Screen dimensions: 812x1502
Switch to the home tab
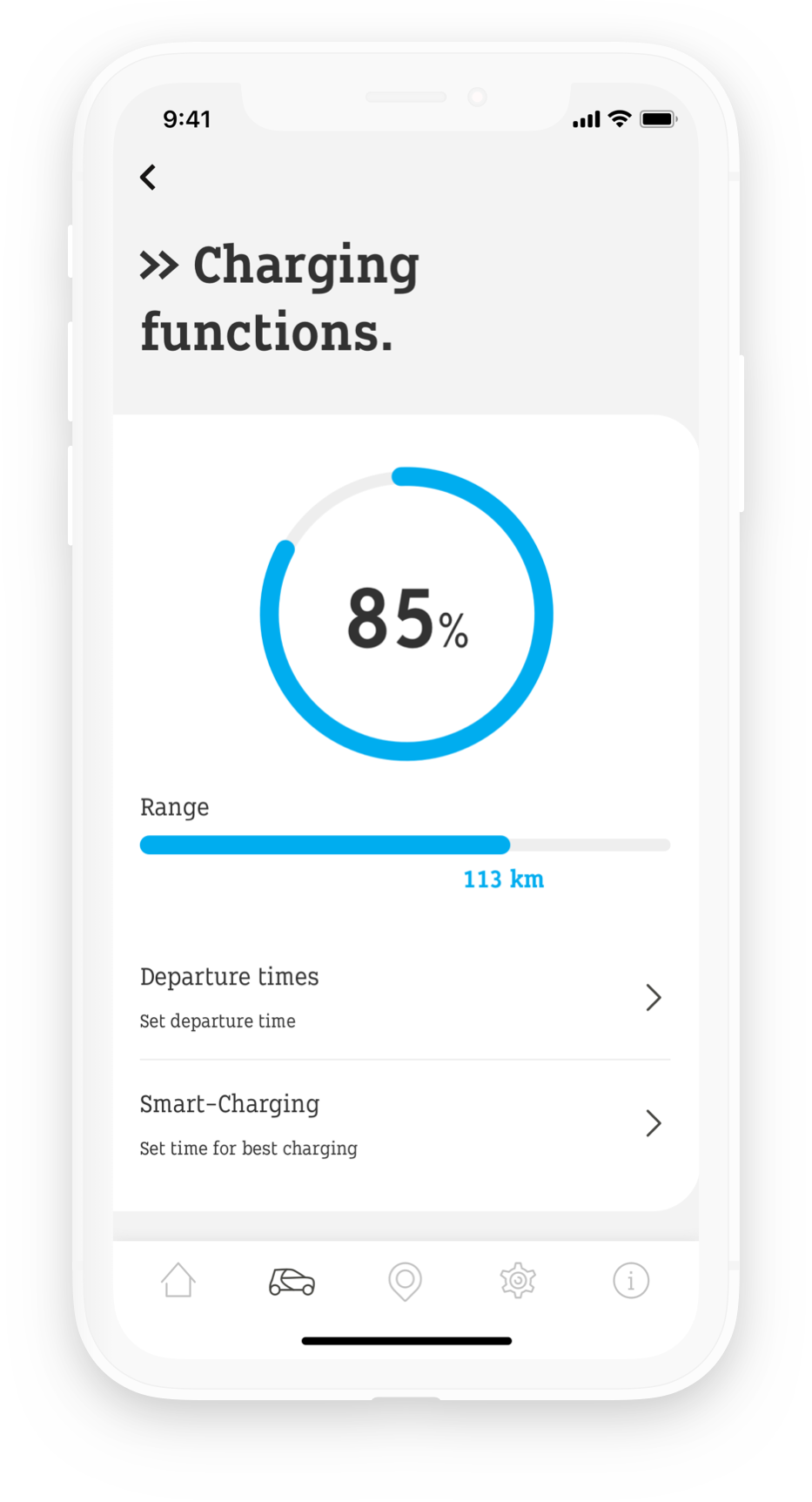tap(178, 1281)
